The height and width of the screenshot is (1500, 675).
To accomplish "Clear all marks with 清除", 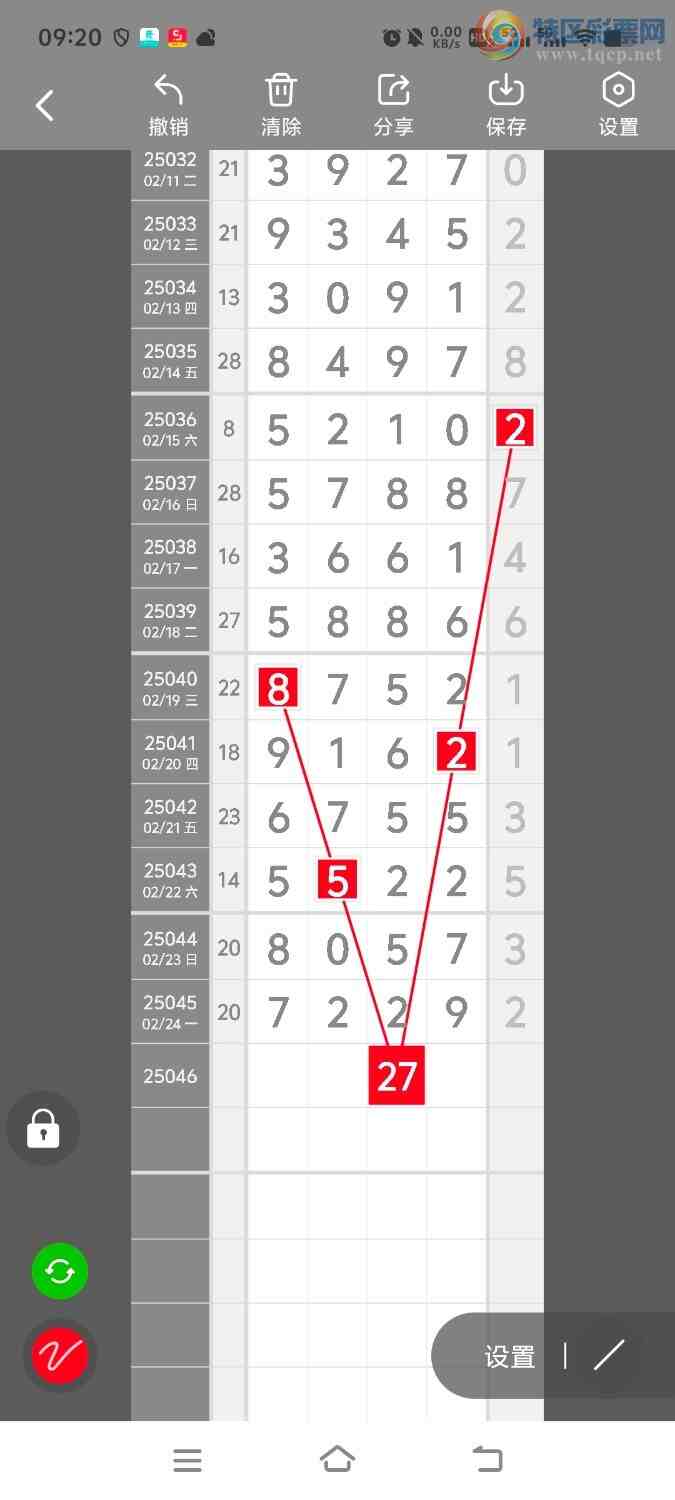I will coord(281,104).
